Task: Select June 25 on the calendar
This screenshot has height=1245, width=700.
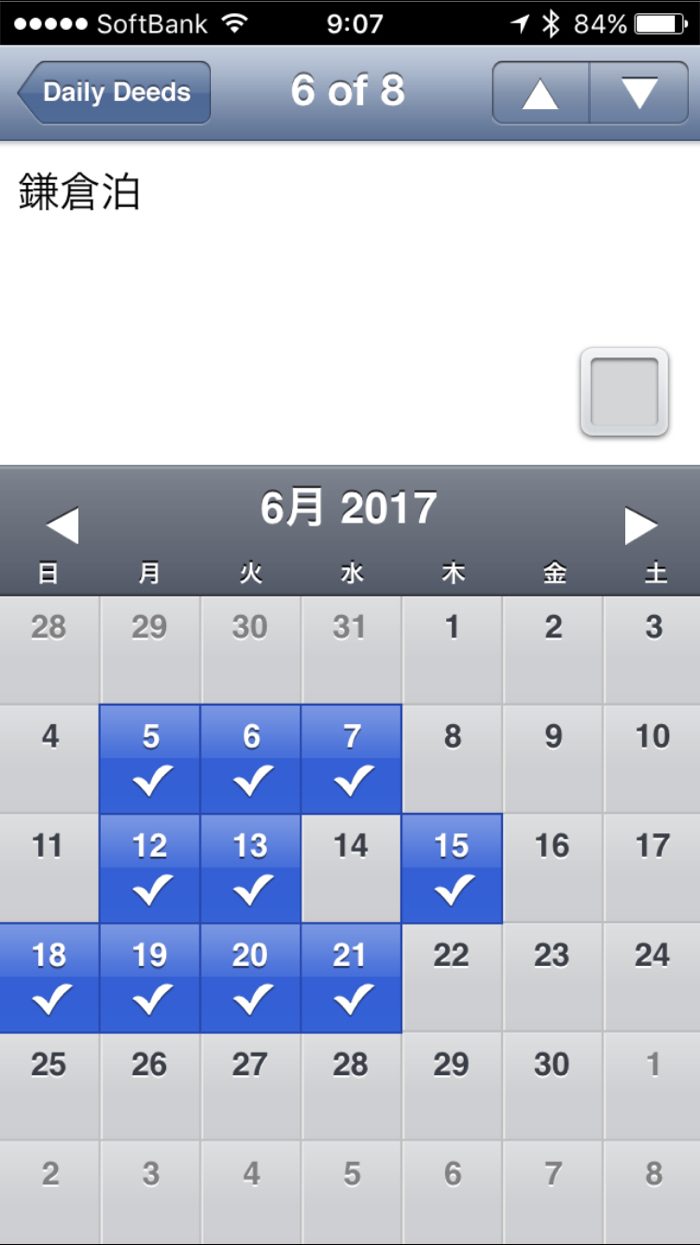Action: pos(49,1086)
